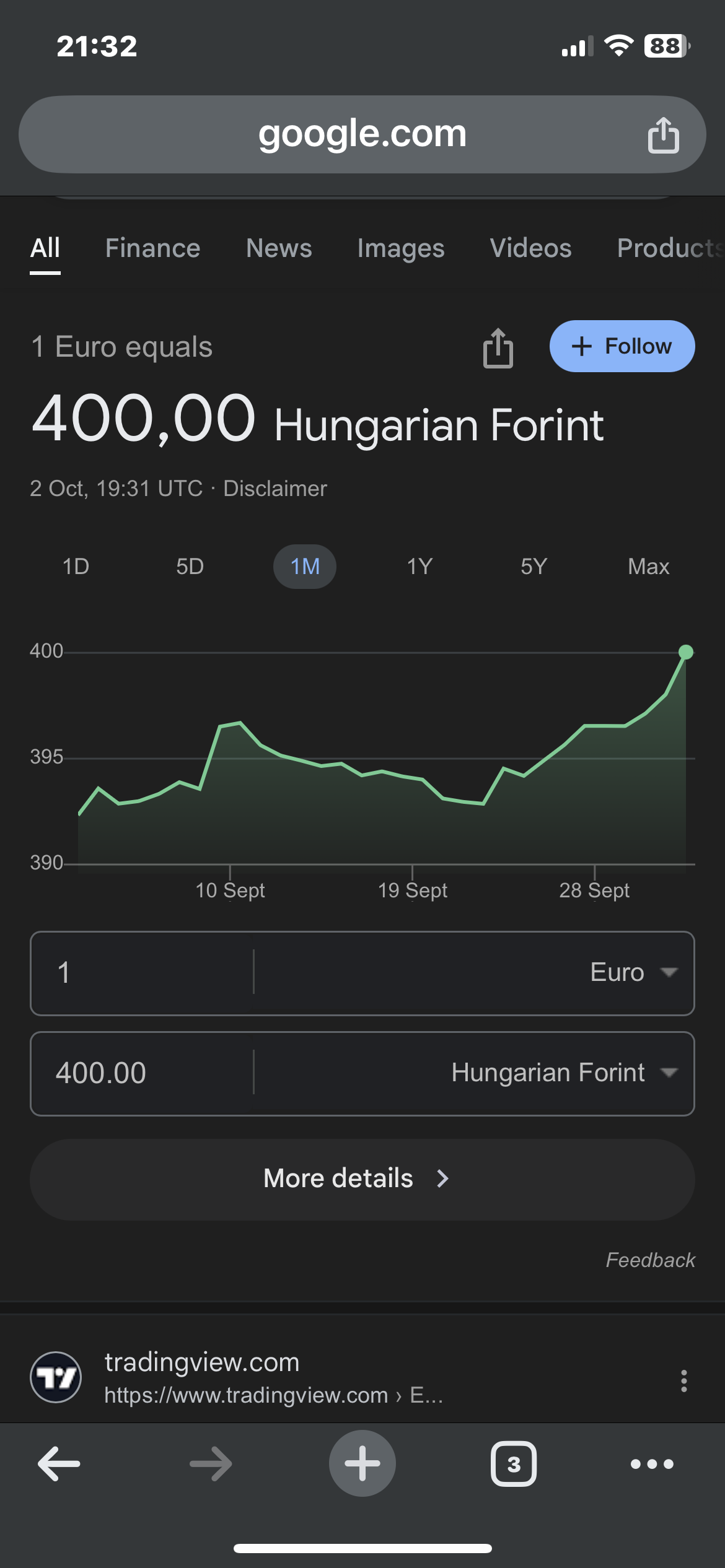The image size is (725, 1568).
Task: Switch to the Finance tab
Action: point(152,248)
